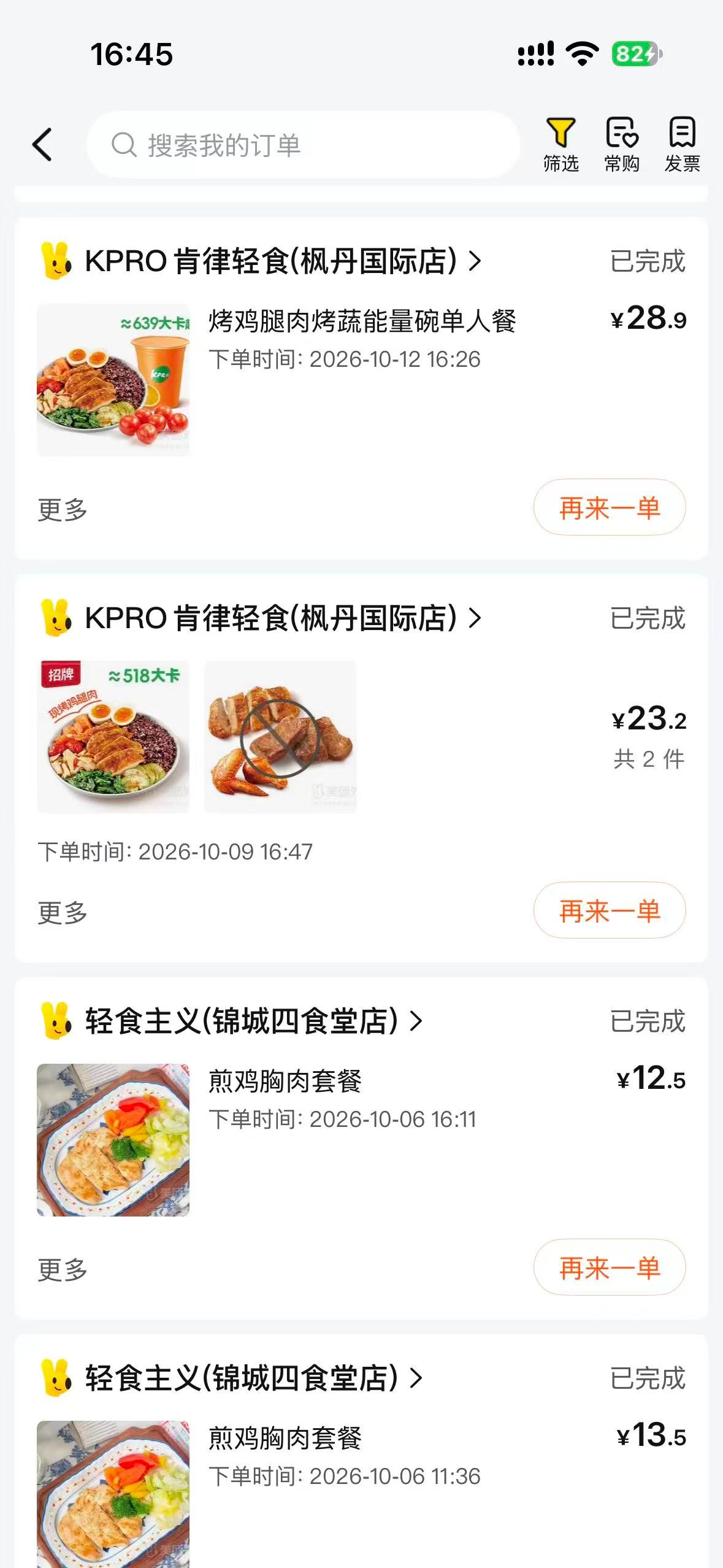Tap 更多 under the ¥12.5 order
Image resolution: width=723 pixels, height=1568 pixels.
[63, 1269]
